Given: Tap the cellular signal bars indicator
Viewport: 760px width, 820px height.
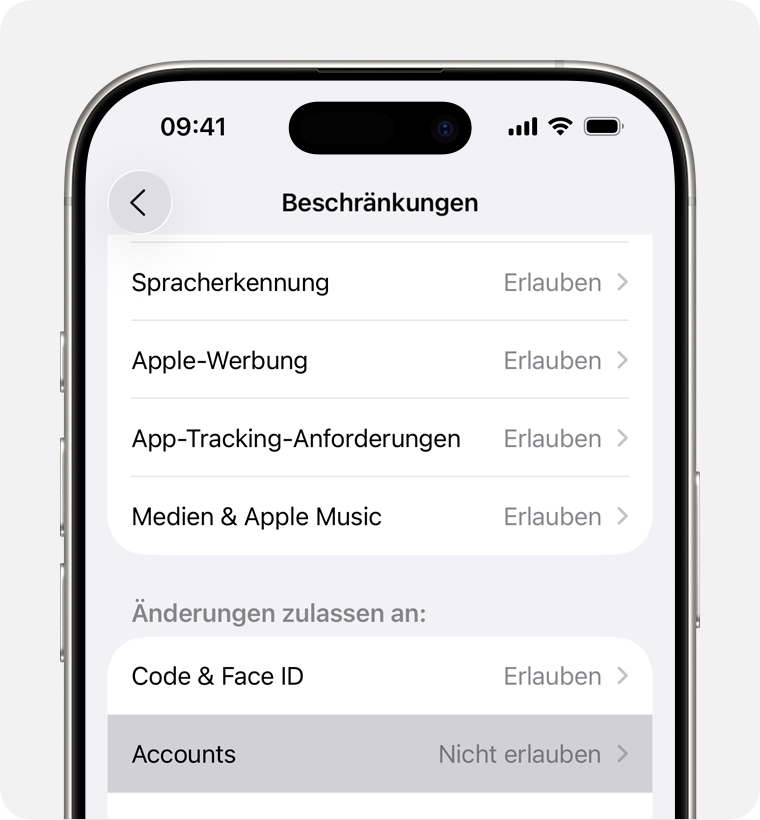Looking at the screenshot, I should (522, 127).
